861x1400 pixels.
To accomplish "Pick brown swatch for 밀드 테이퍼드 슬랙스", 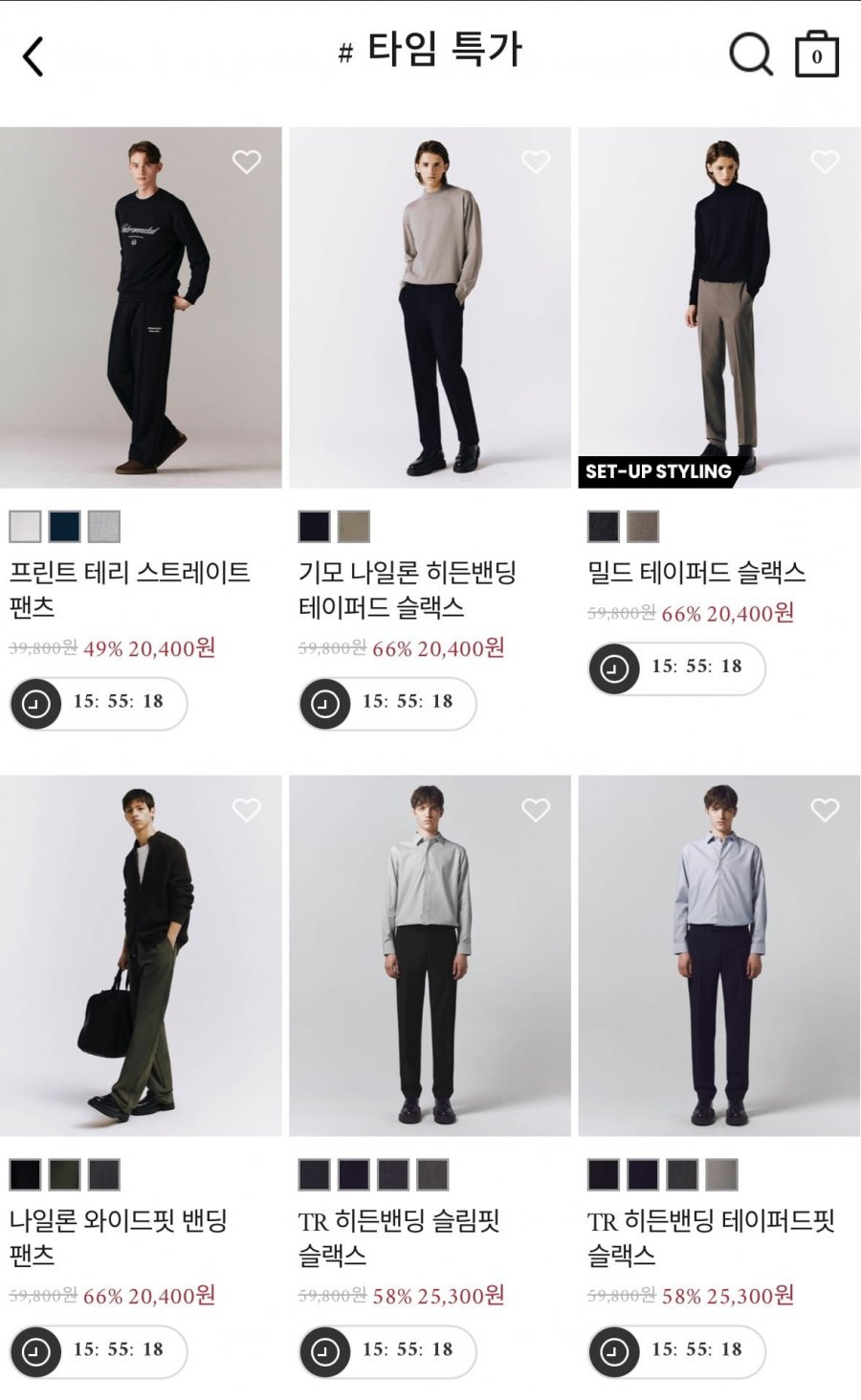I will (643, 526).
